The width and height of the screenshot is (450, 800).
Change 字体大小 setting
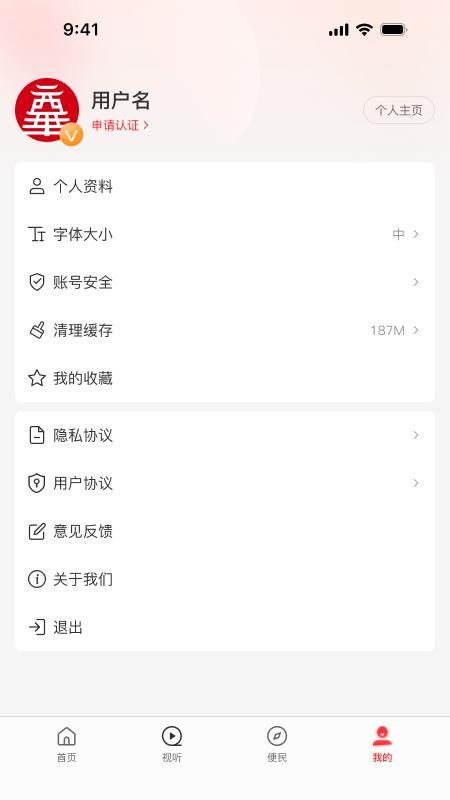pos(225,234)
